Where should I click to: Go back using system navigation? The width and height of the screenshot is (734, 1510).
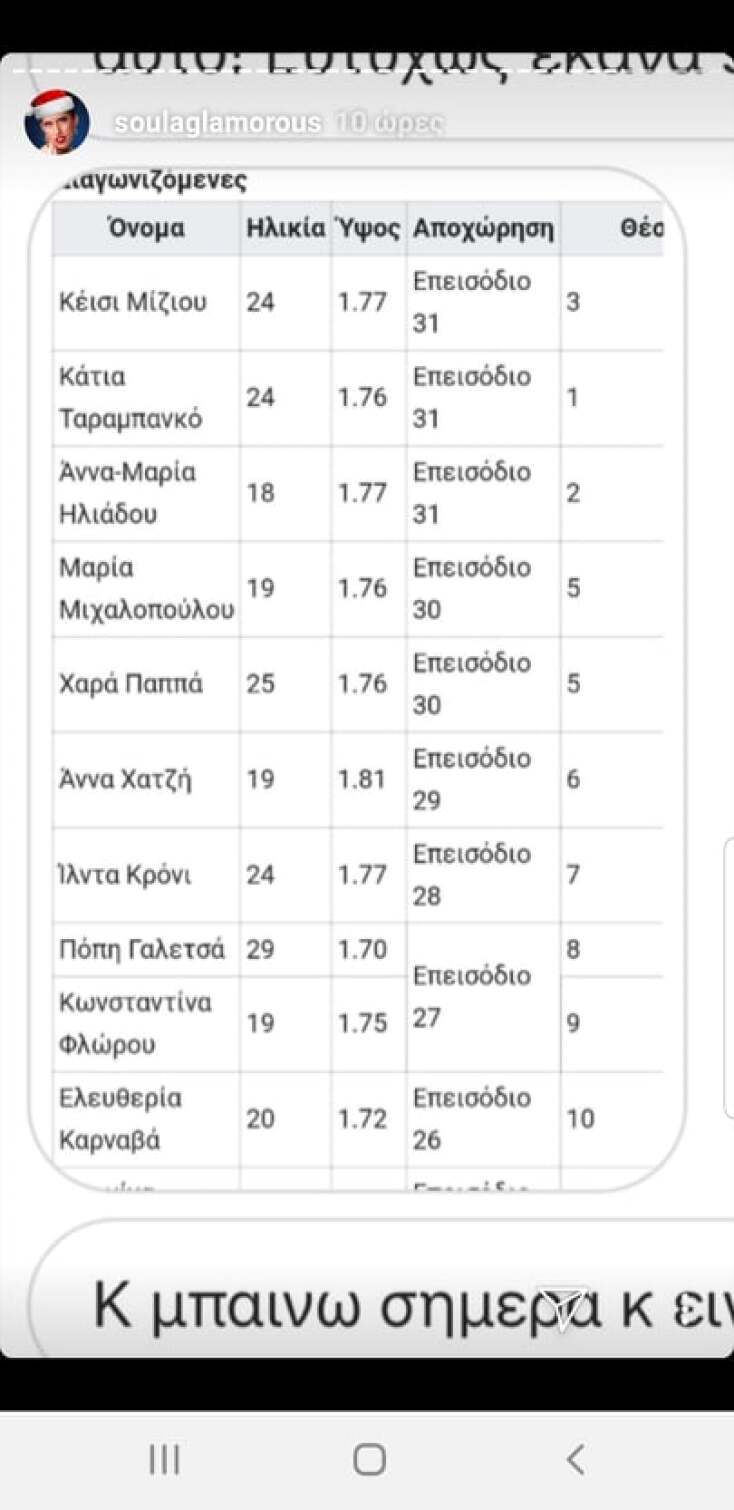coord(575,1459)
